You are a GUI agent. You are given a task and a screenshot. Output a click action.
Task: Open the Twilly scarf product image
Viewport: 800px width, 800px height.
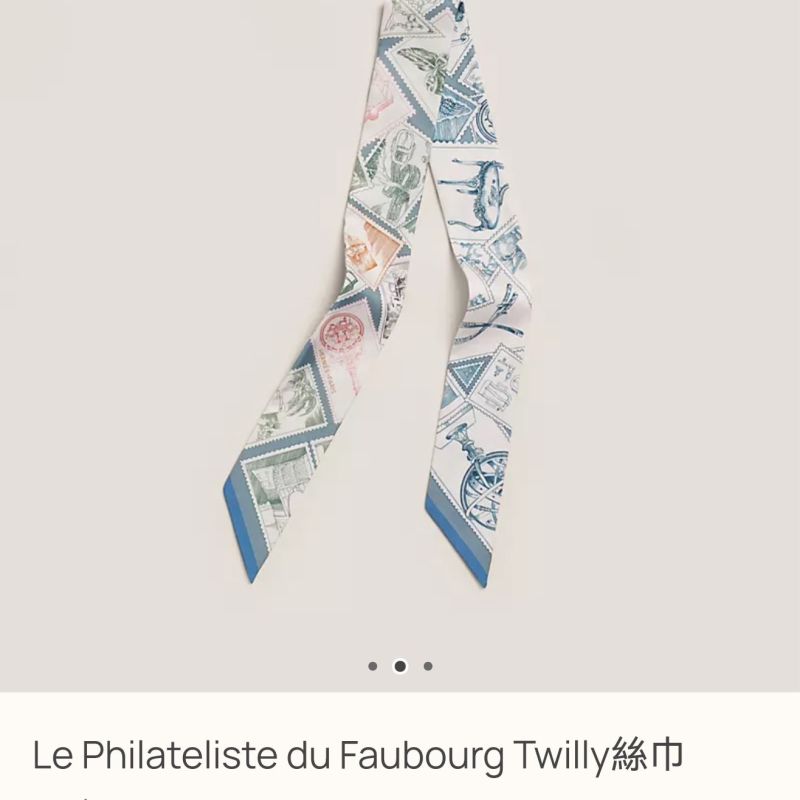coord(400,300)
